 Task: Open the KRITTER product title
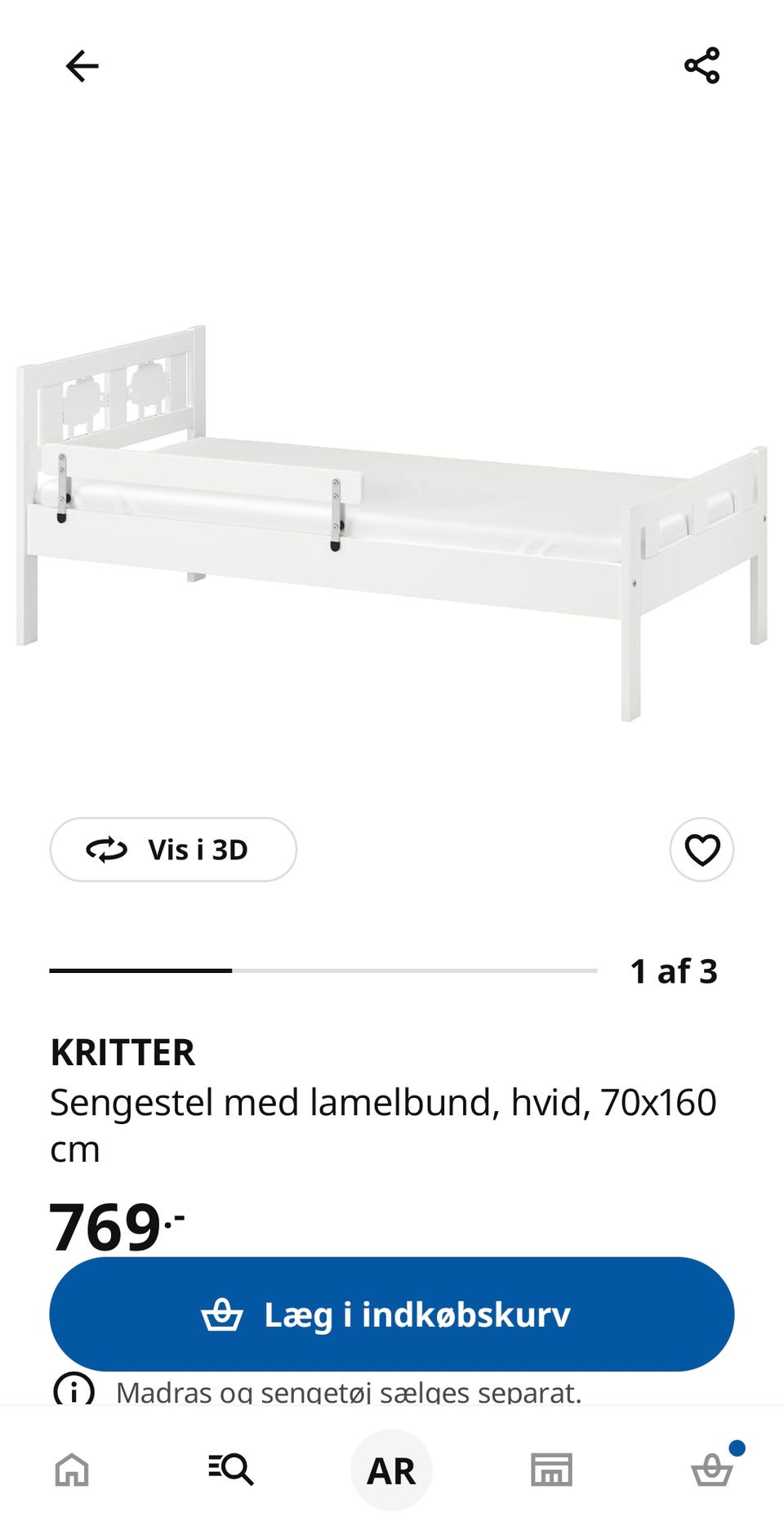click(x=122, y=1052)
